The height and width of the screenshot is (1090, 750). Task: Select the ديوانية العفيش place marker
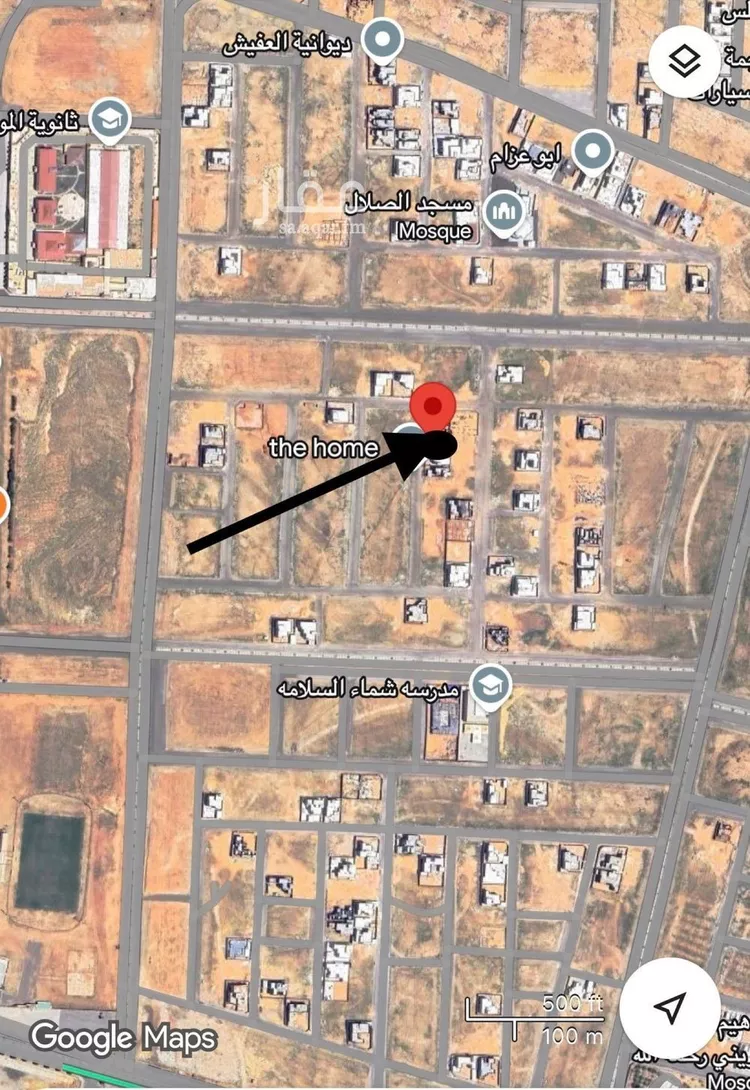pyautogui.click(x=381, y=41)
